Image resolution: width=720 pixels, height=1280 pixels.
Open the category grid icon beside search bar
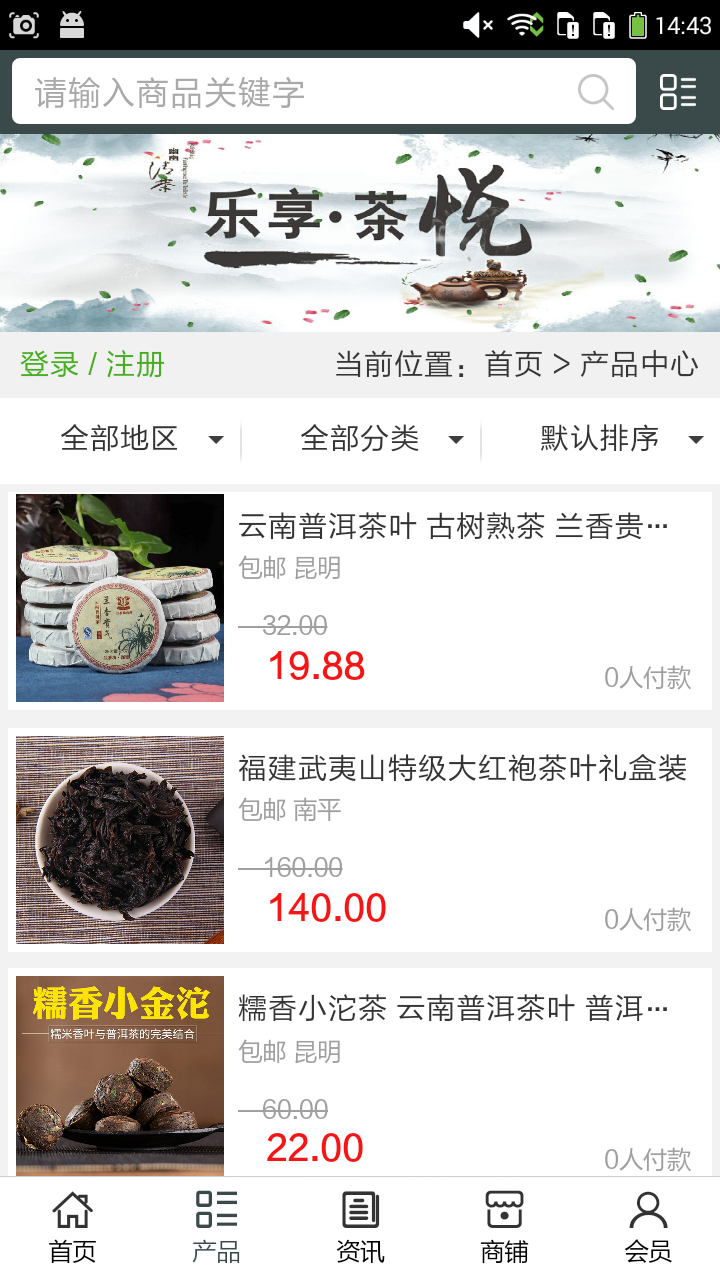tap(677, 91)
